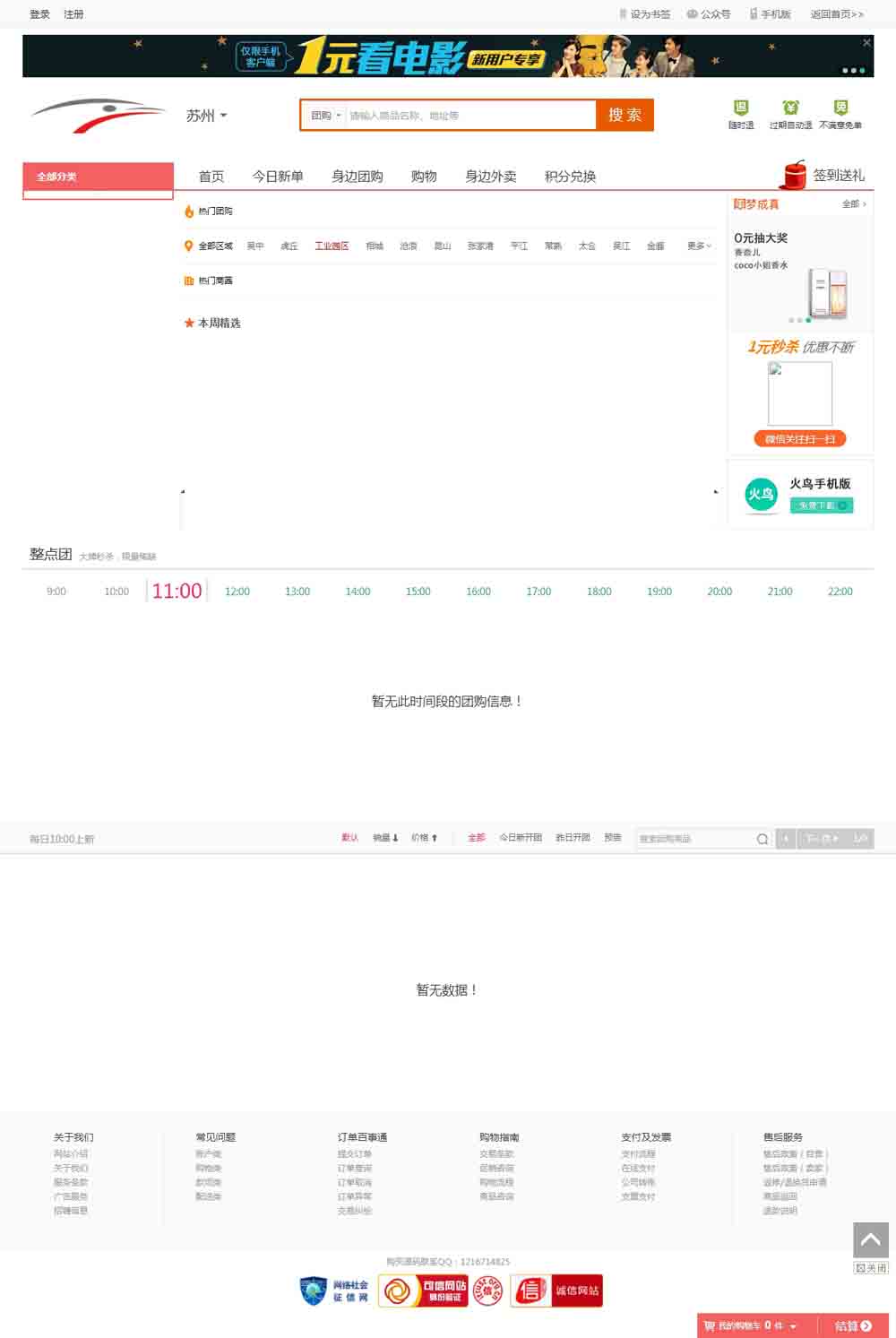Expand the 全部分类 category menu

tap(98, 177)
